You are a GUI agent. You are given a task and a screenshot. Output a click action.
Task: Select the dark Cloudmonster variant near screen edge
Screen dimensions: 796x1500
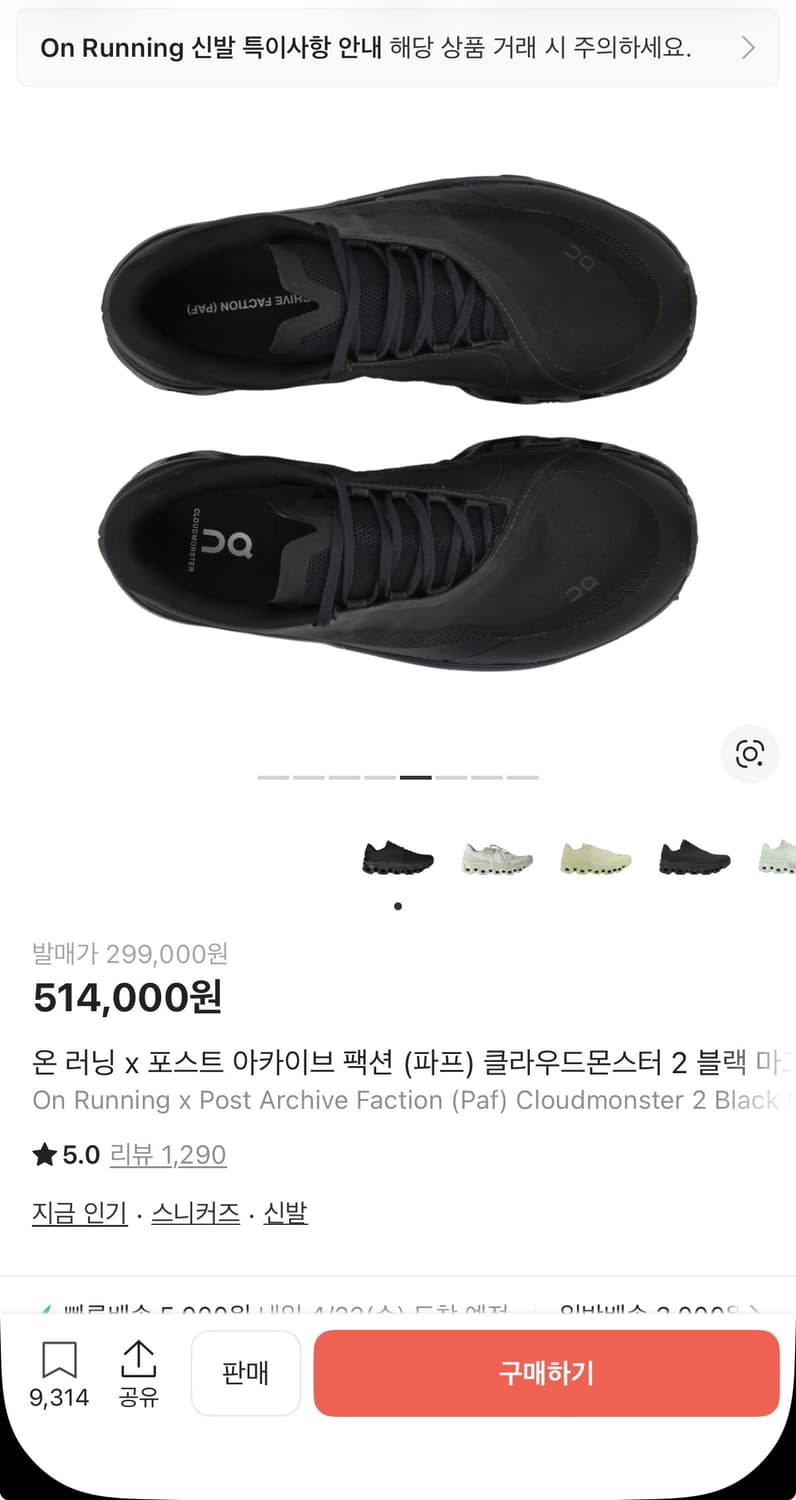(x=694, y=858)
